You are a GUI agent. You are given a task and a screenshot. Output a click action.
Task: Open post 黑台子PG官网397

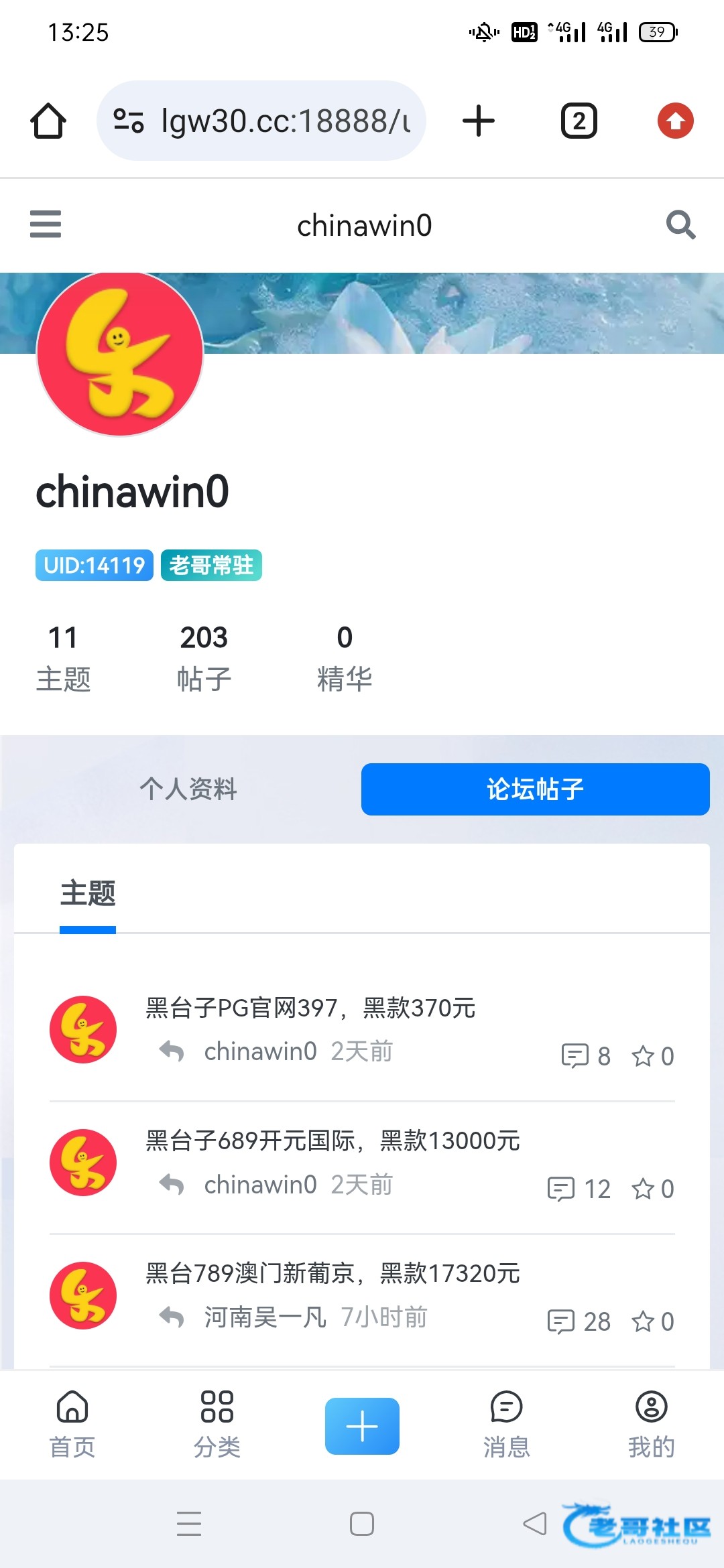pos(311,1008)
